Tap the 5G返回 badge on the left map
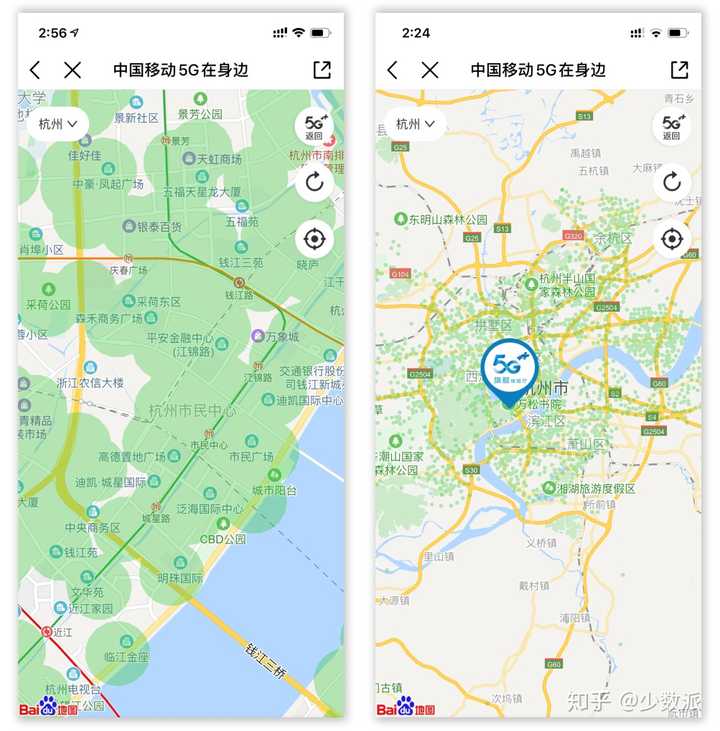 coord(314,128)
